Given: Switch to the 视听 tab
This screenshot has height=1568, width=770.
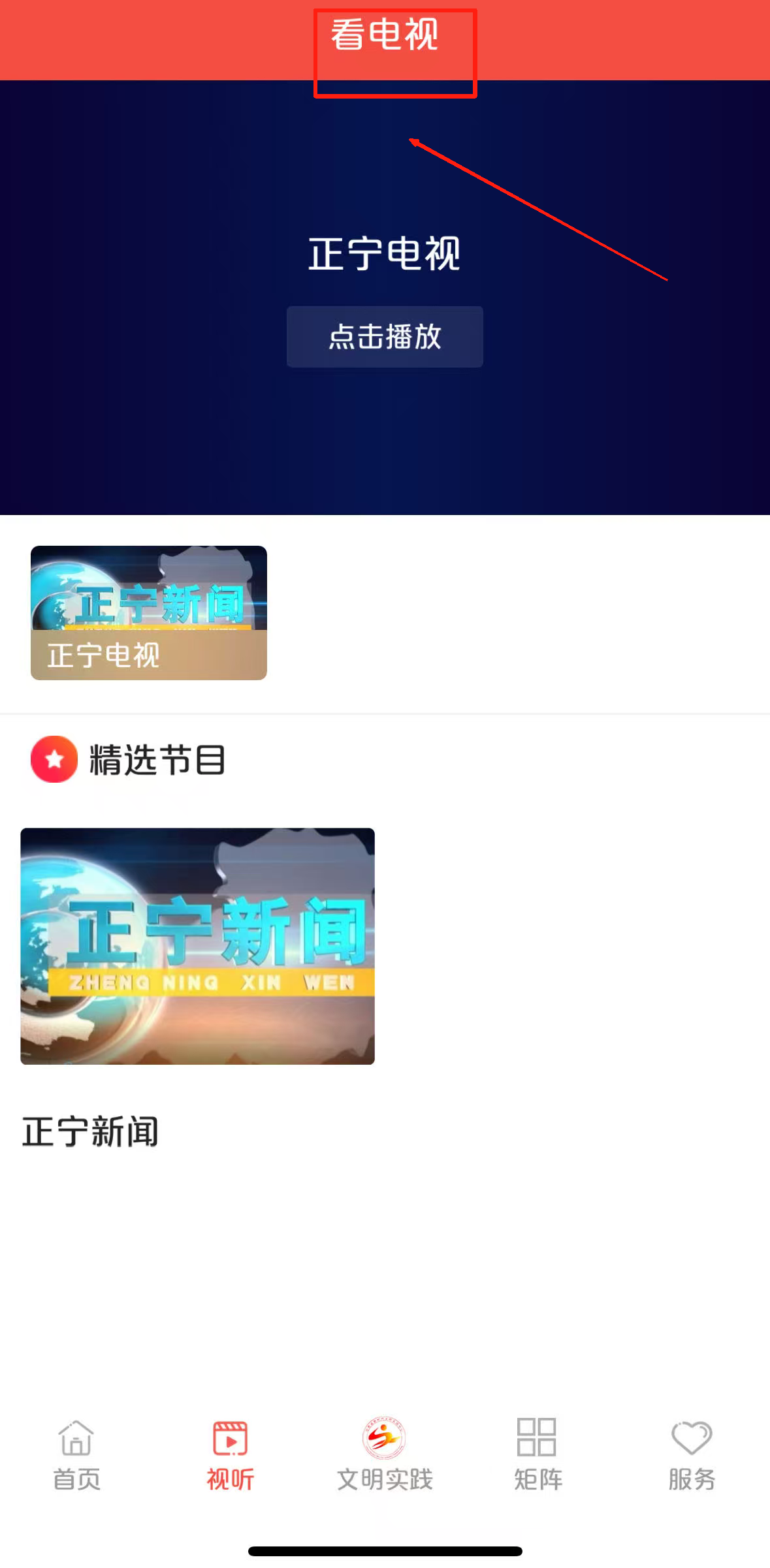Looking at the screenshot, I should click(231, 1454).
